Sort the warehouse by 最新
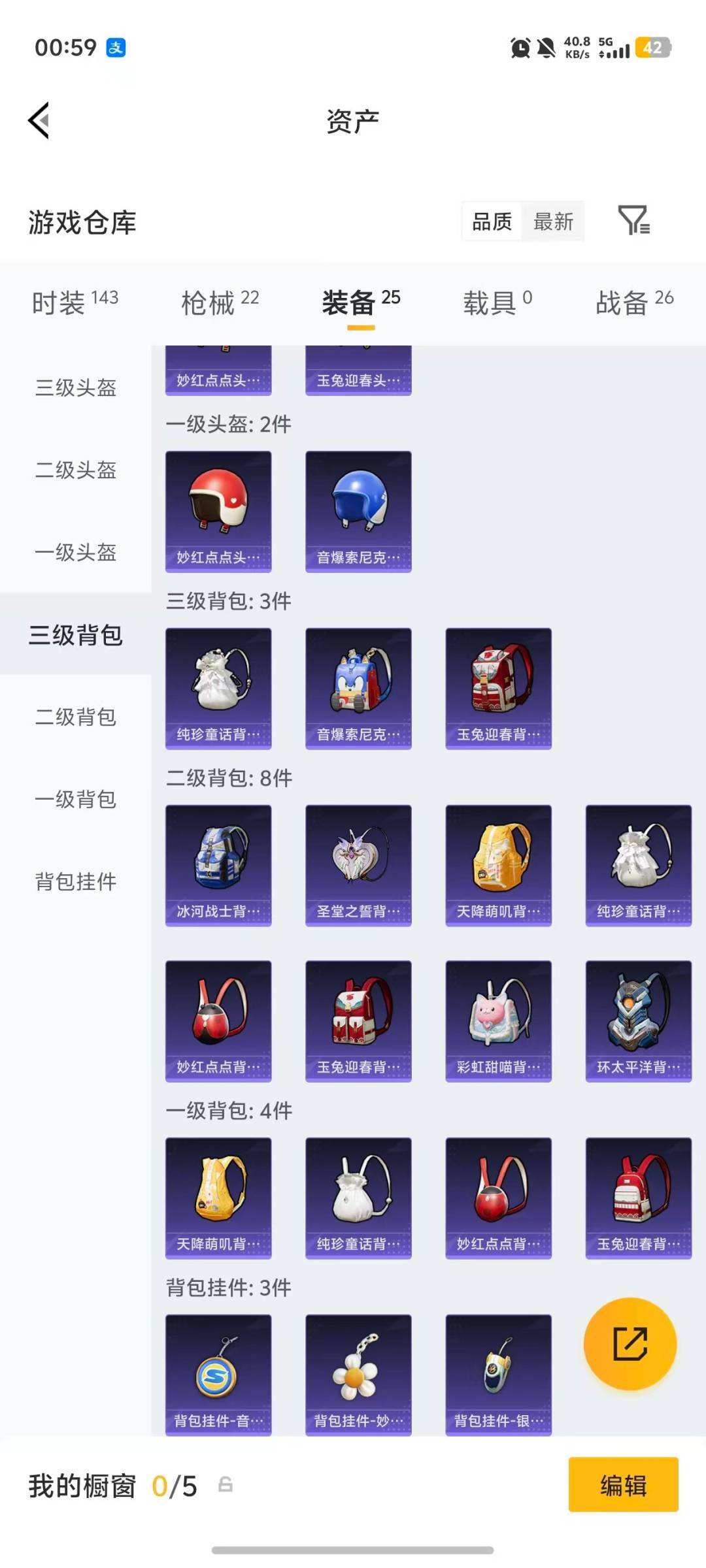This screenshot has width=706, height=1568. click(x=553, y=222)
